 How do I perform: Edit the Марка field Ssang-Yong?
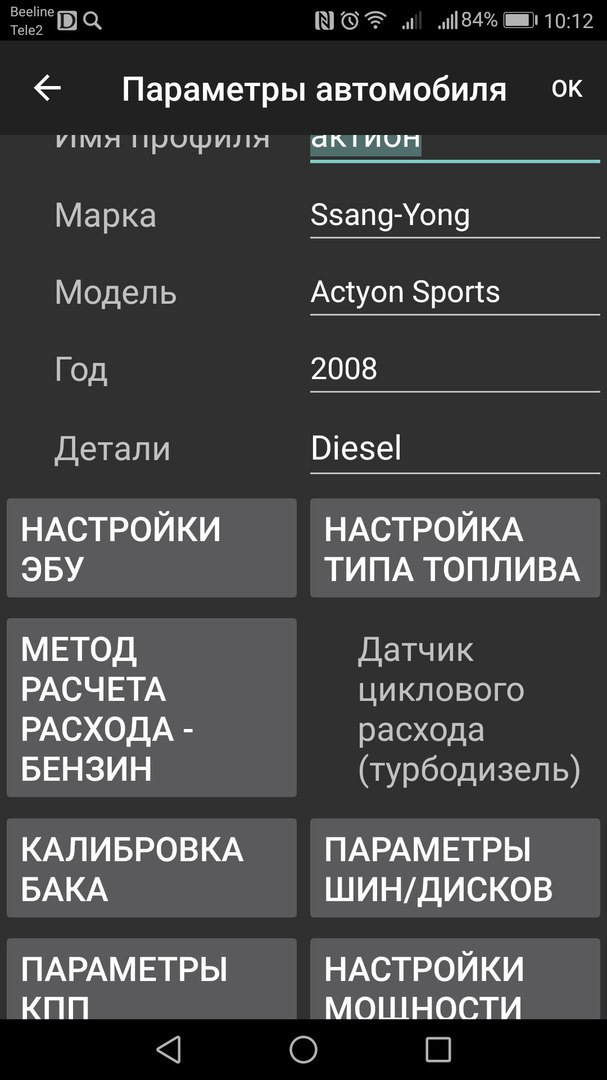tap(454, 215)
